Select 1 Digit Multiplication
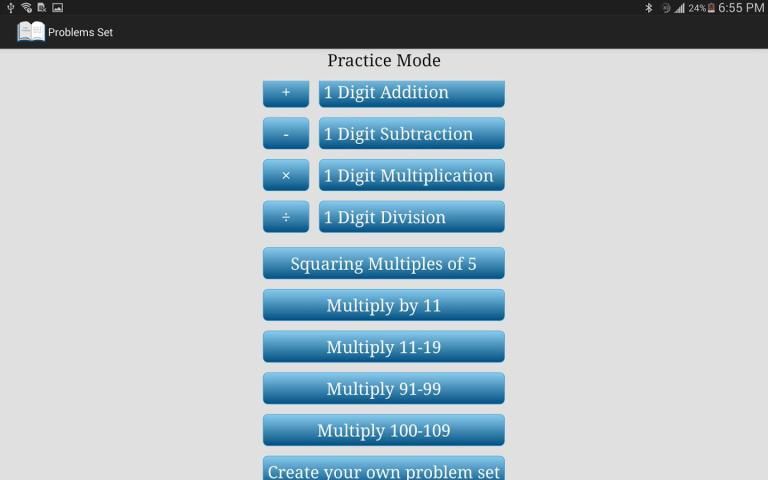The height and width of the screenshot is (480, 768). [411, 176]
